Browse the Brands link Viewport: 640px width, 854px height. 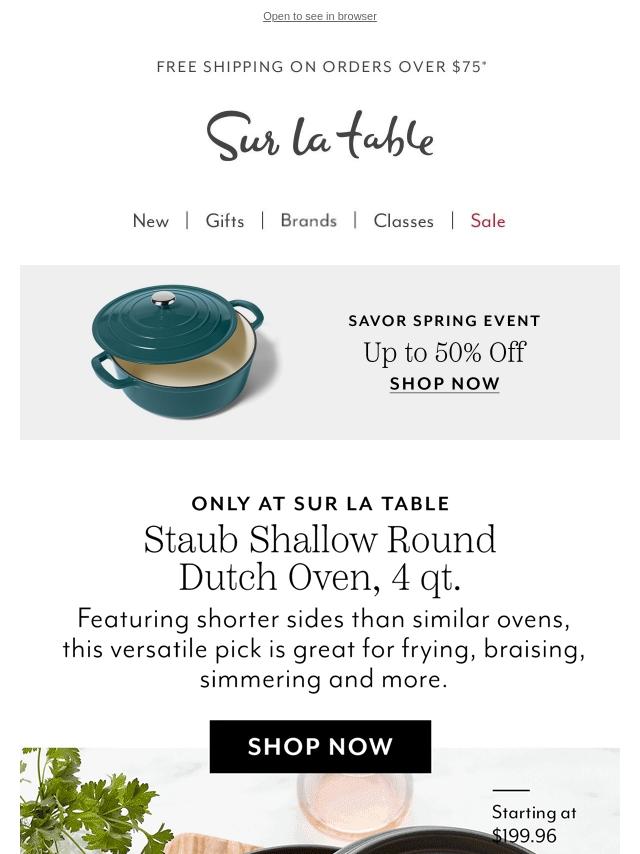click(309, 221)
